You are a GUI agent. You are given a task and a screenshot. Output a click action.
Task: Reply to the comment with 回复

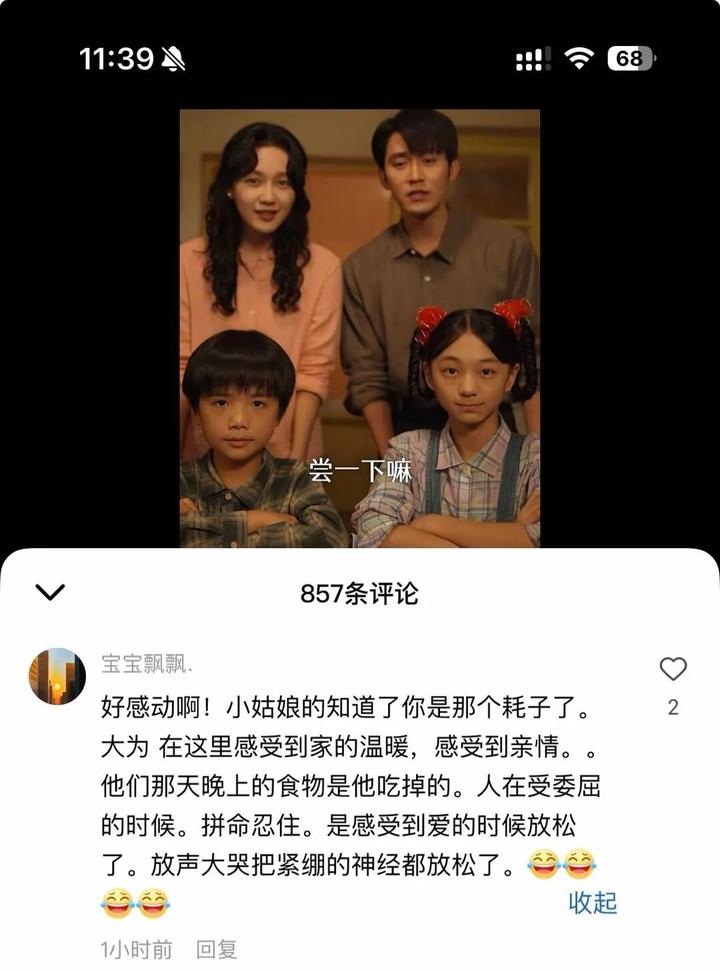click(216, 949)
